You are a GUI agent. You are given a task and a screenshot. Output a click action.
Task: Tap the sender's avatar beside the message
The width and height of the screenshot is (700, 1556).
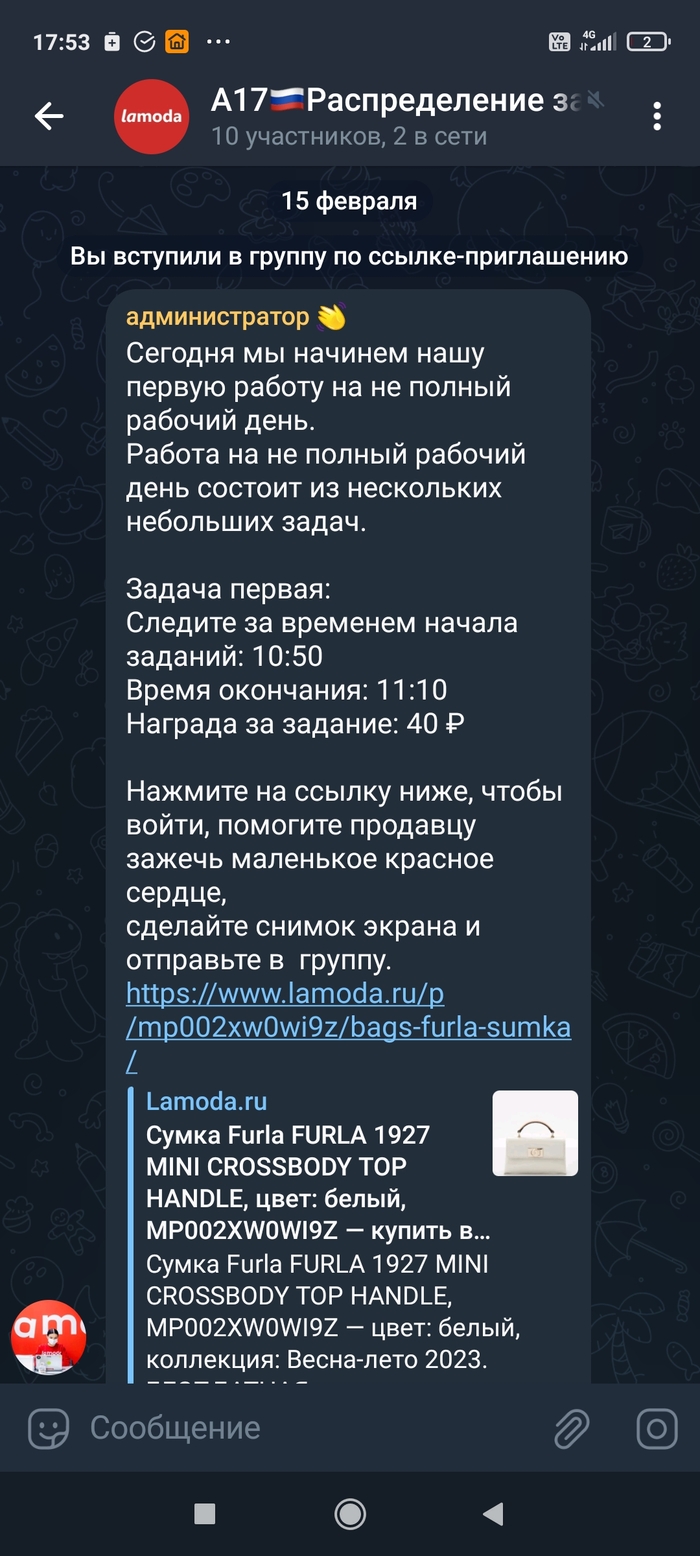pos(48,1338)
